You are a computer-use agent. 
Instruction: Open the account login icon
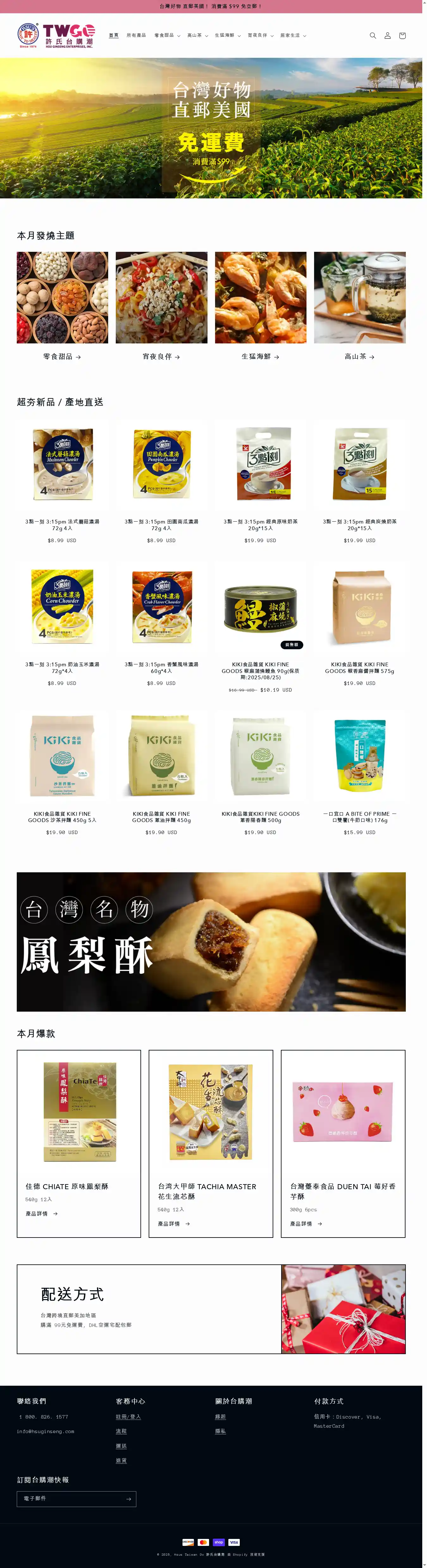pos(387,36)
